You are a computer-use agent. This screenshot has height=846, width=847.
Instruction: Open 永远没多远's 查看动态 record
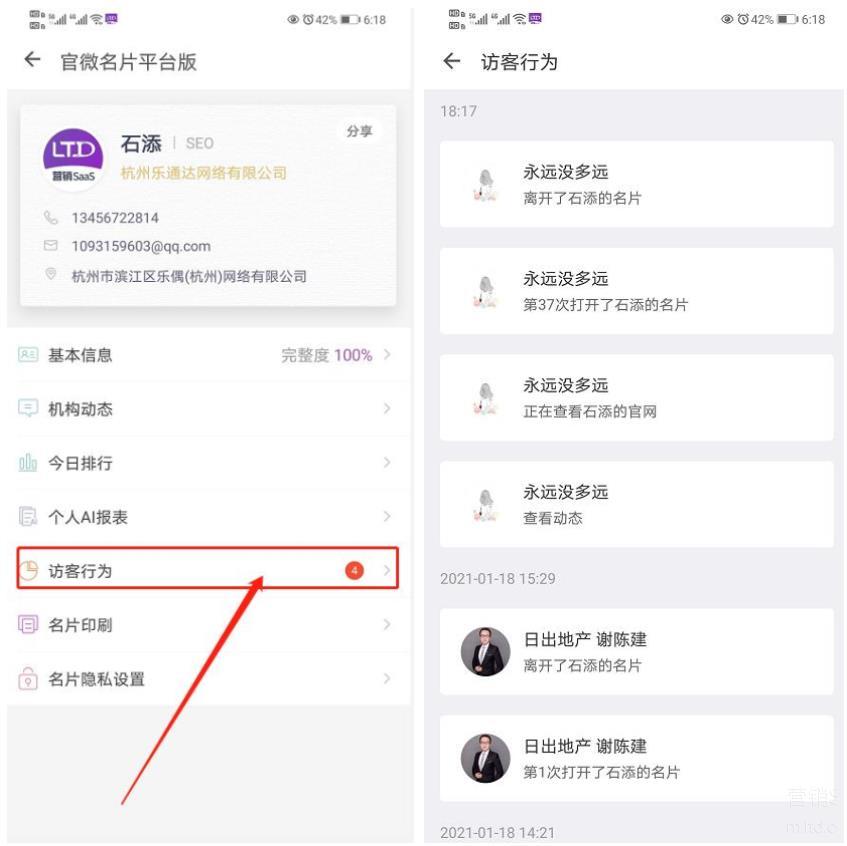click(636, 505)
